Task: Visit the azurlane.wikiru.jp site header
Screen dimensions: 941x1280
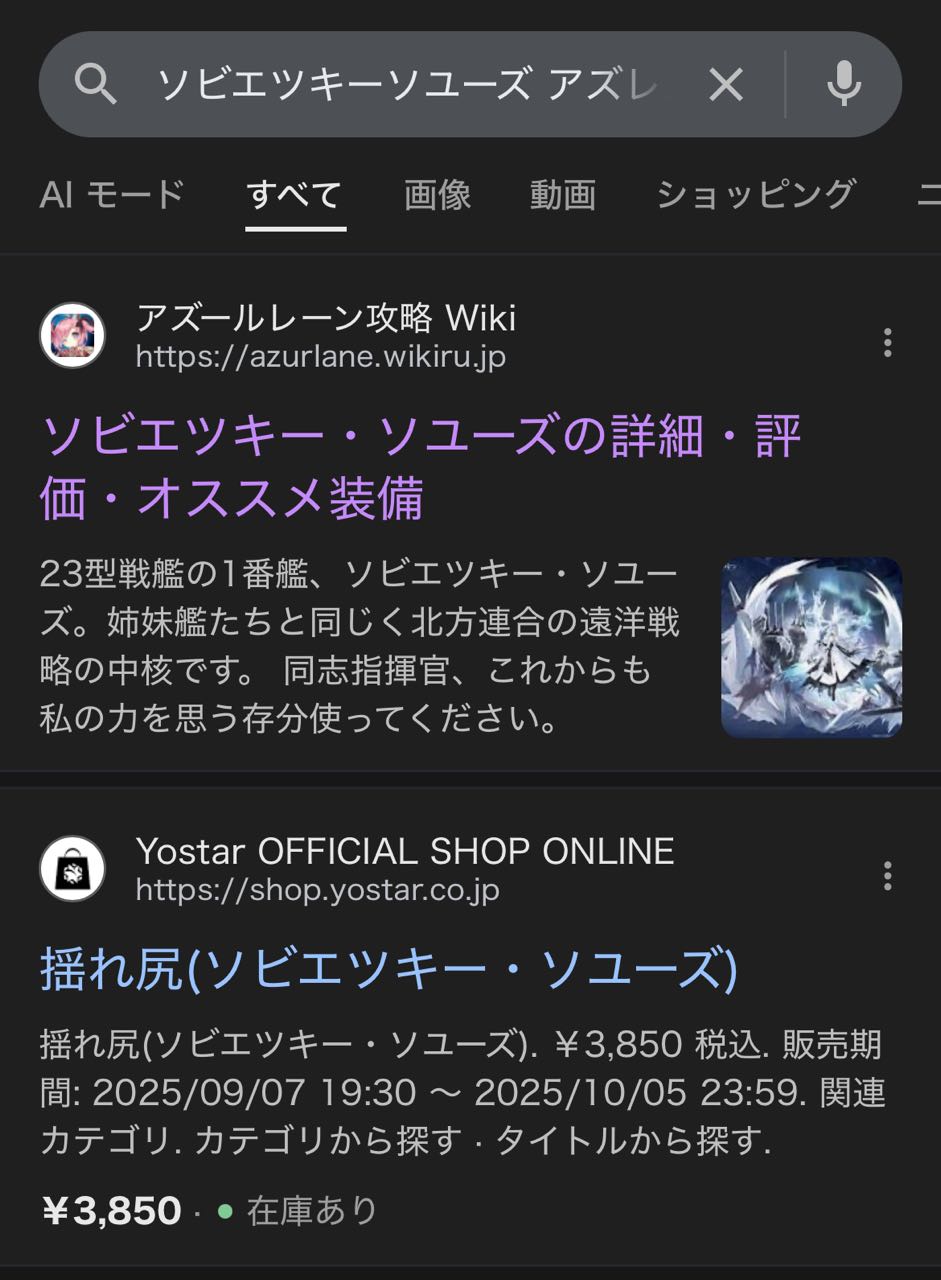Action: pyautogui.click(x=325, y=337)
